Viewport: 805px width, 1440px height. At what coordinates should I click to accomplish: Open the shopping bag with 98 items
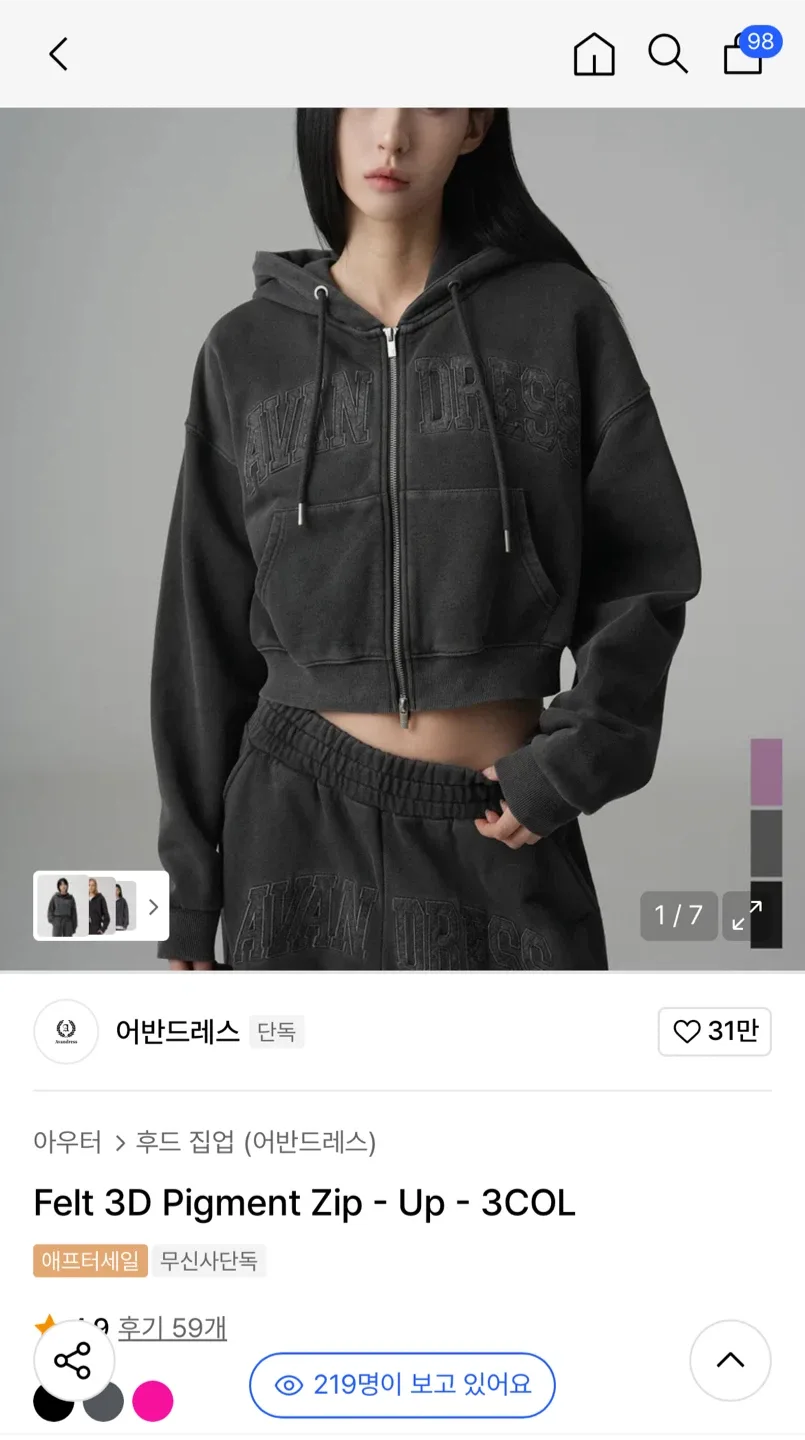point(744,54)
